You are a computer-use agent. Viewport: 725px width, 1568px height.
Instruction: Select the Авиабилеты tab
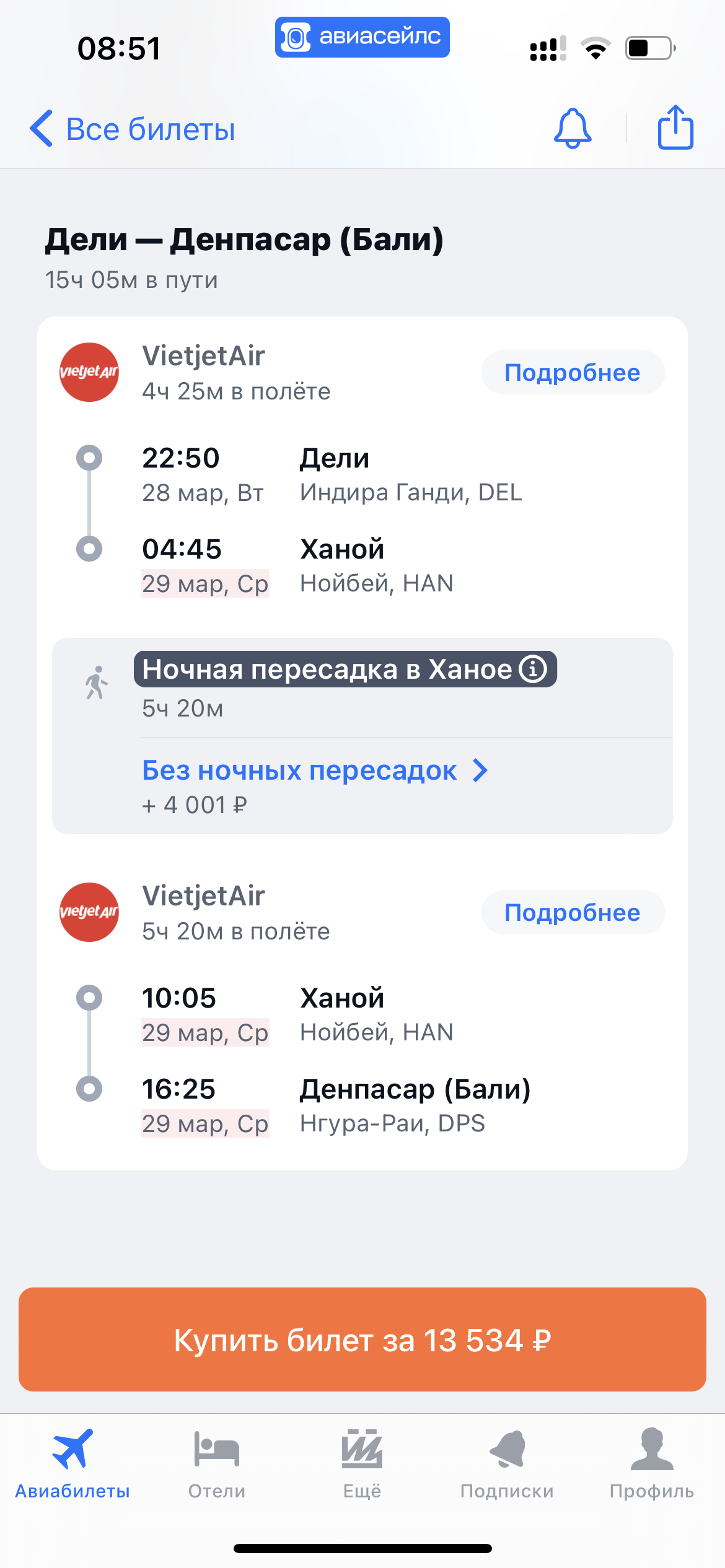pyautogui.click(x=72, y=1464)
